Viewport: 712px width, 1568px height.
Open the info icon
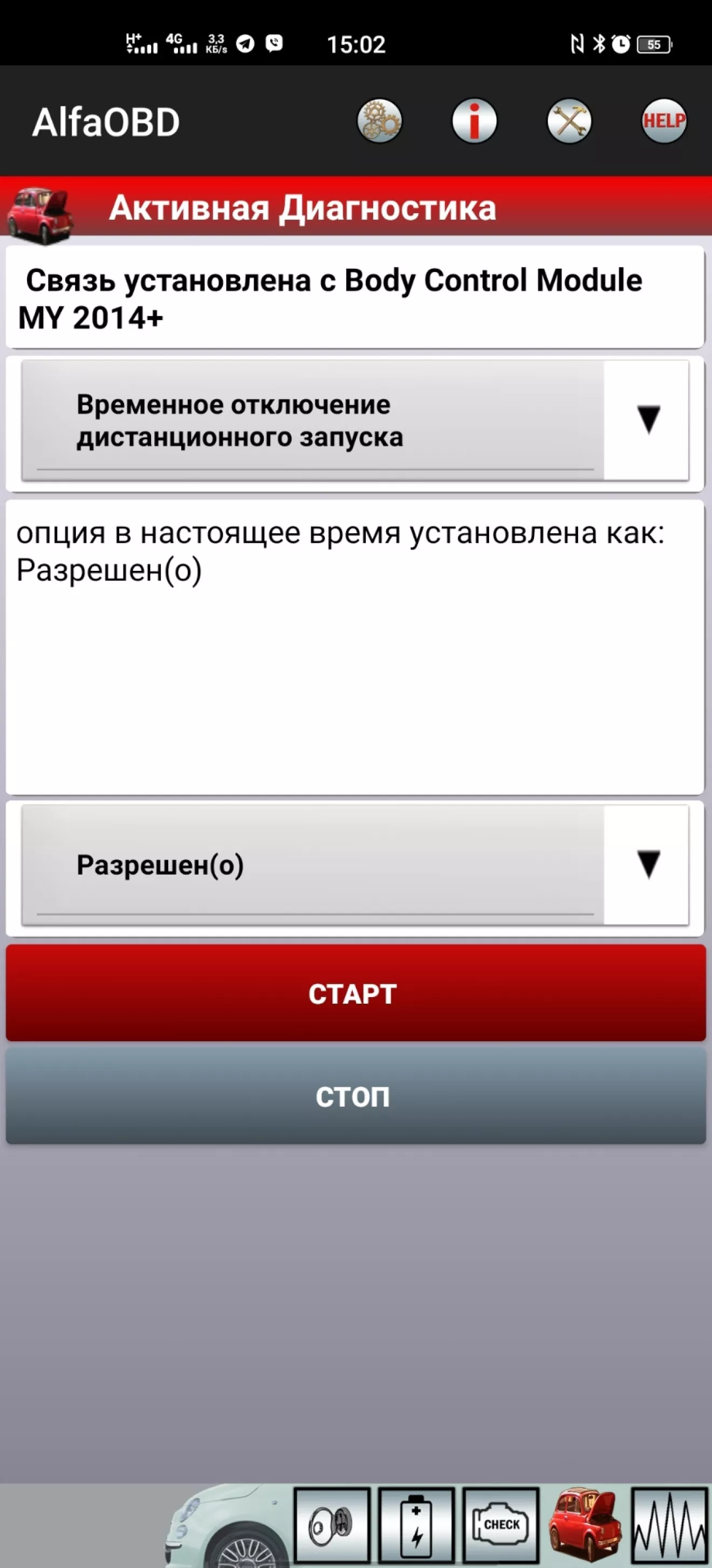(x=474, y=121)
